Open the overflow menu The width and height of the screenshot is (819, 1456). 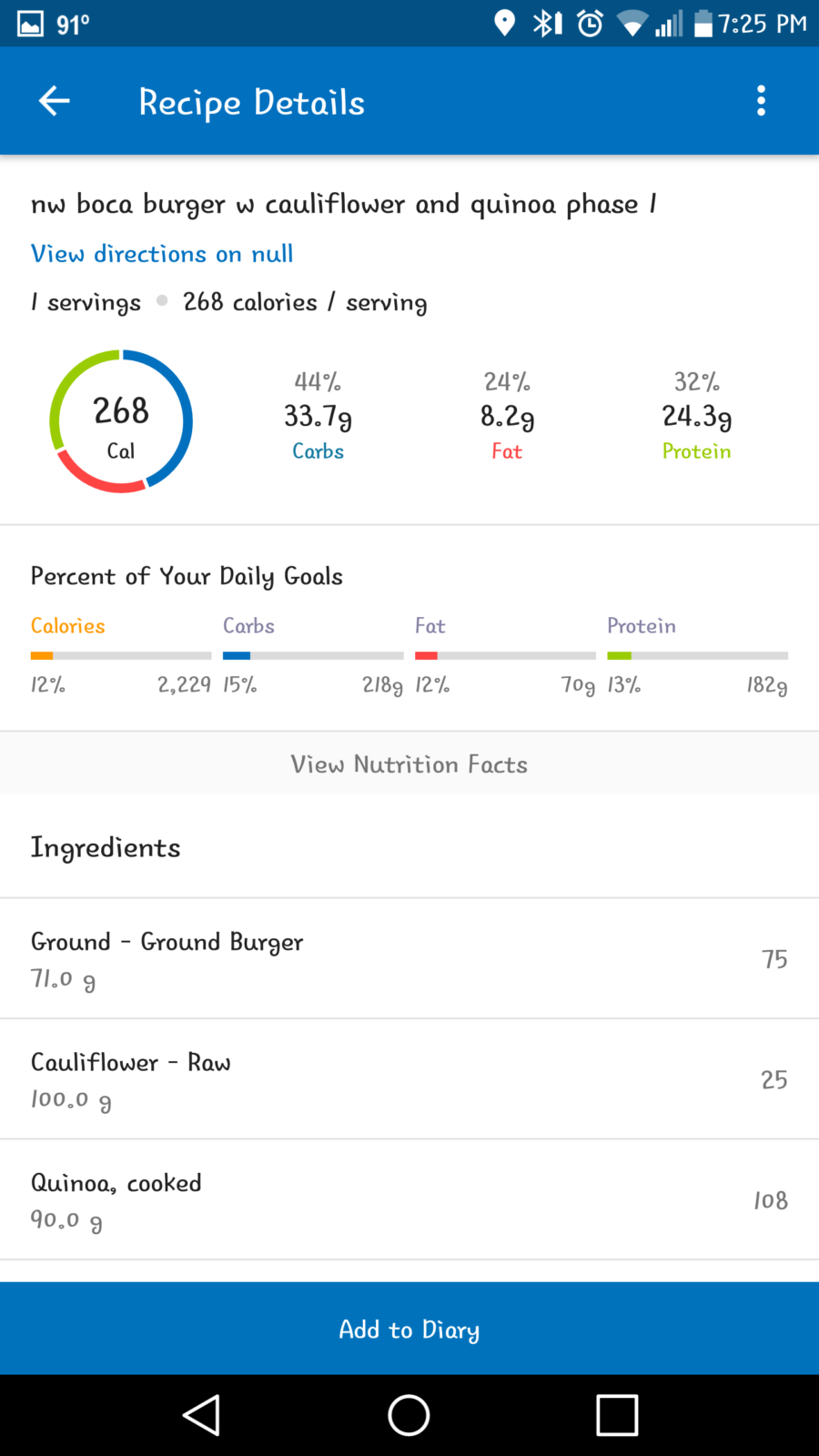click(761, 101)
